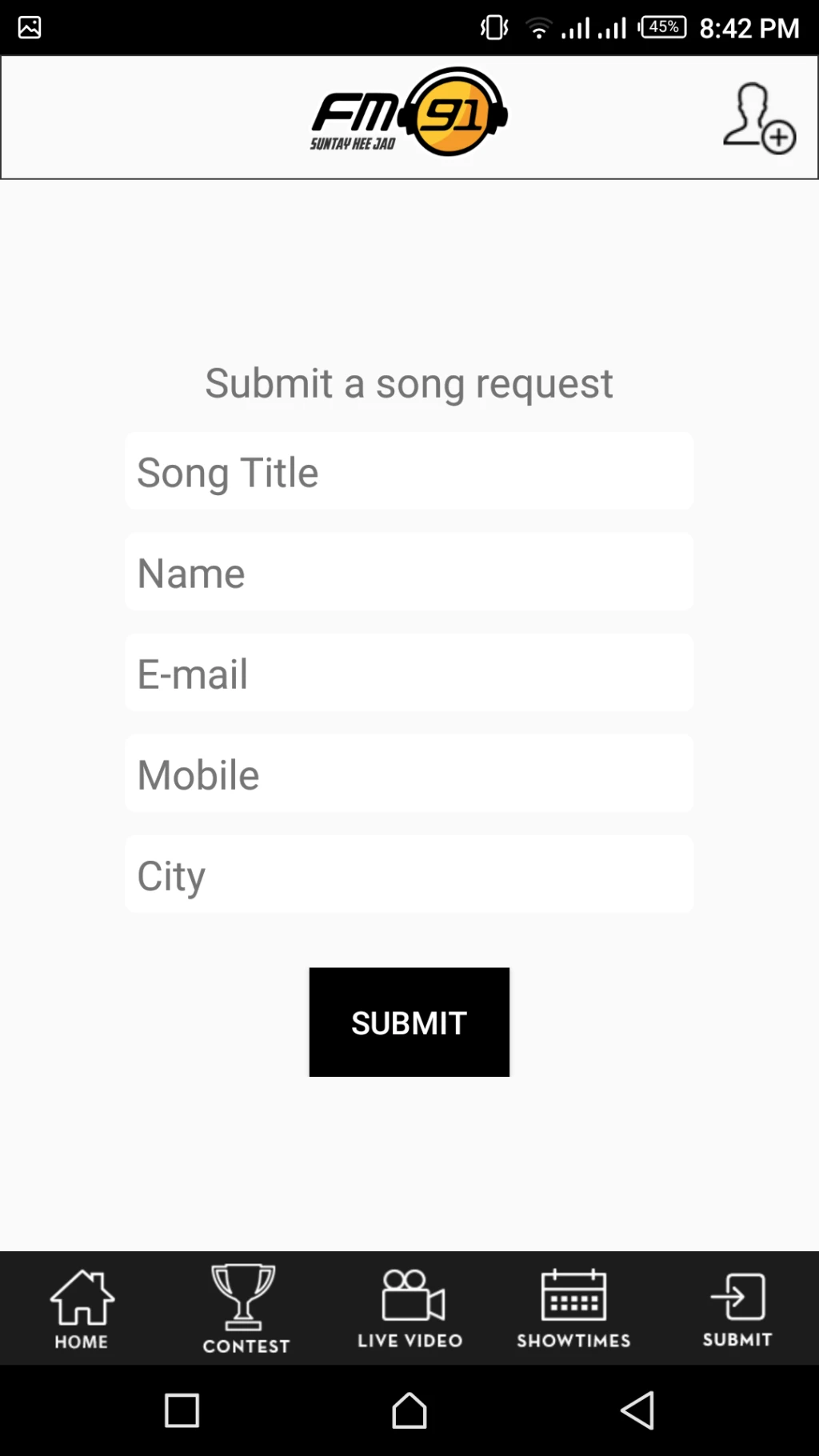Open the add user profile icon
819x1456 pixels.
click(x=759, y=118)
